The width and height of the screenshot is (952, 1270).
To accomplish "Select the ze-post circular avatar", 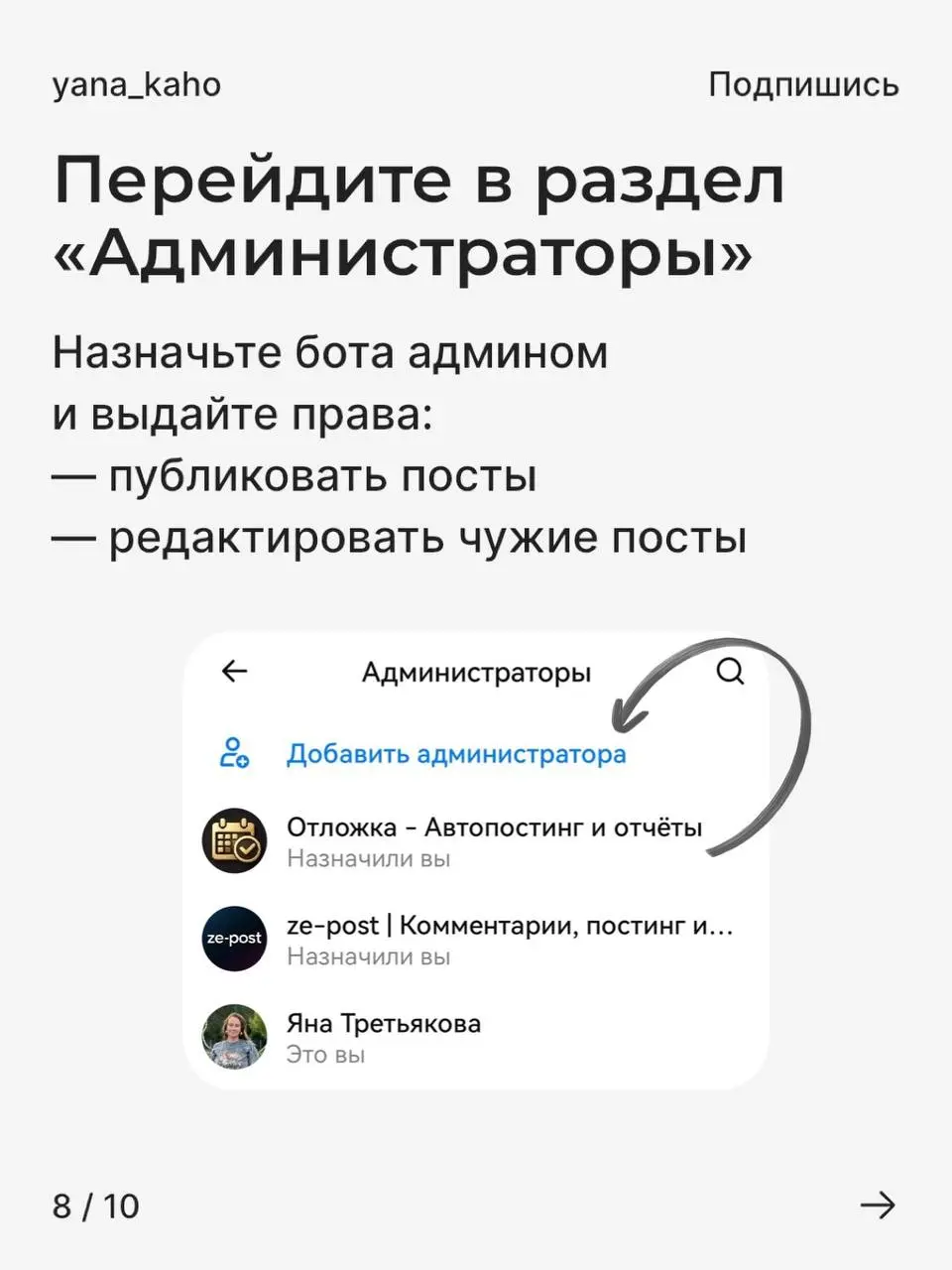I will click(234, 939).
